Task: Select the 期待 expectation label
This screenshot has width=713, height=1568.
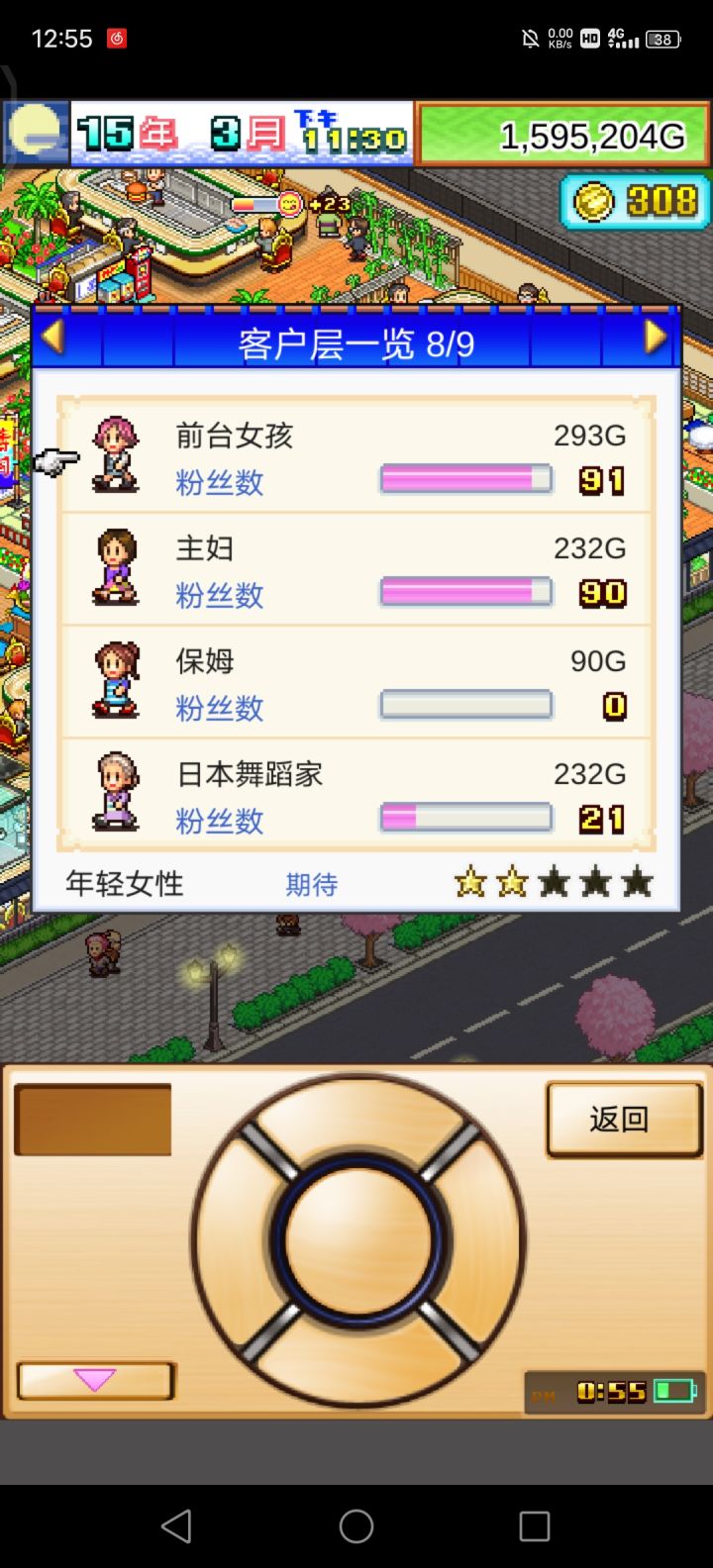Action: tap(312, 884)
